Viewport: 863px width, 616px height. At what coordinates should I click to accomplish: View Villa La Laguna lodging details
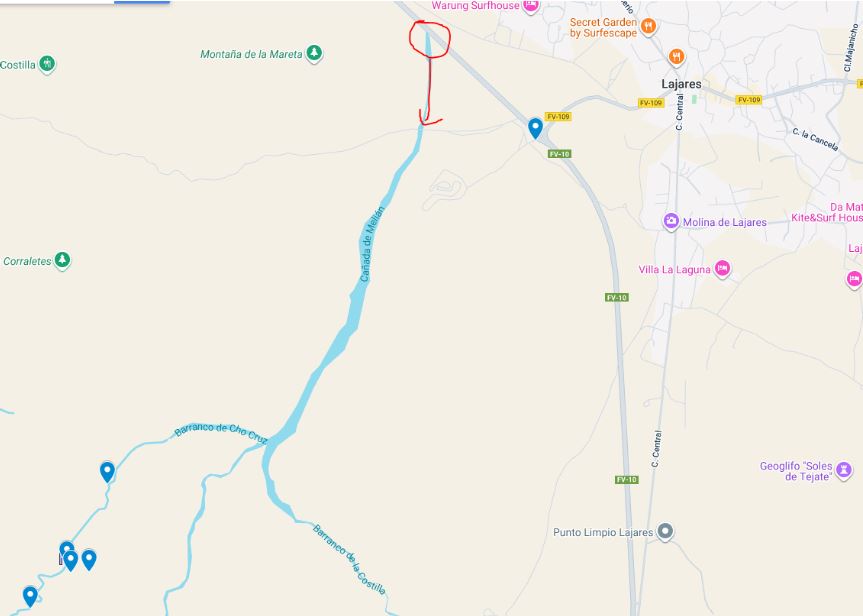coord(723,269)
